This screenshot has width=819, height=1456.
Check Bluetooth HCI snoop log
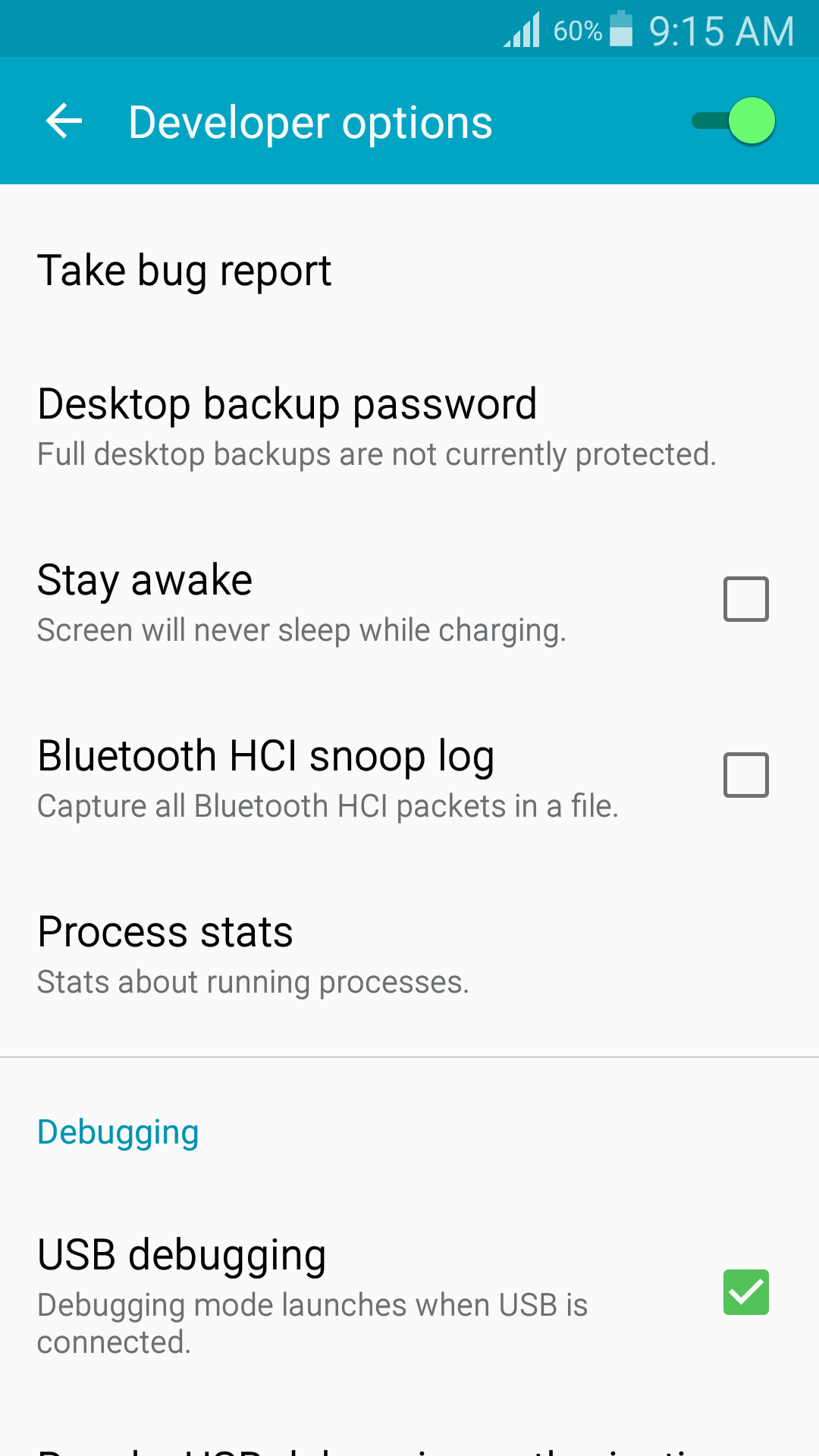click(x=746, y=775)
